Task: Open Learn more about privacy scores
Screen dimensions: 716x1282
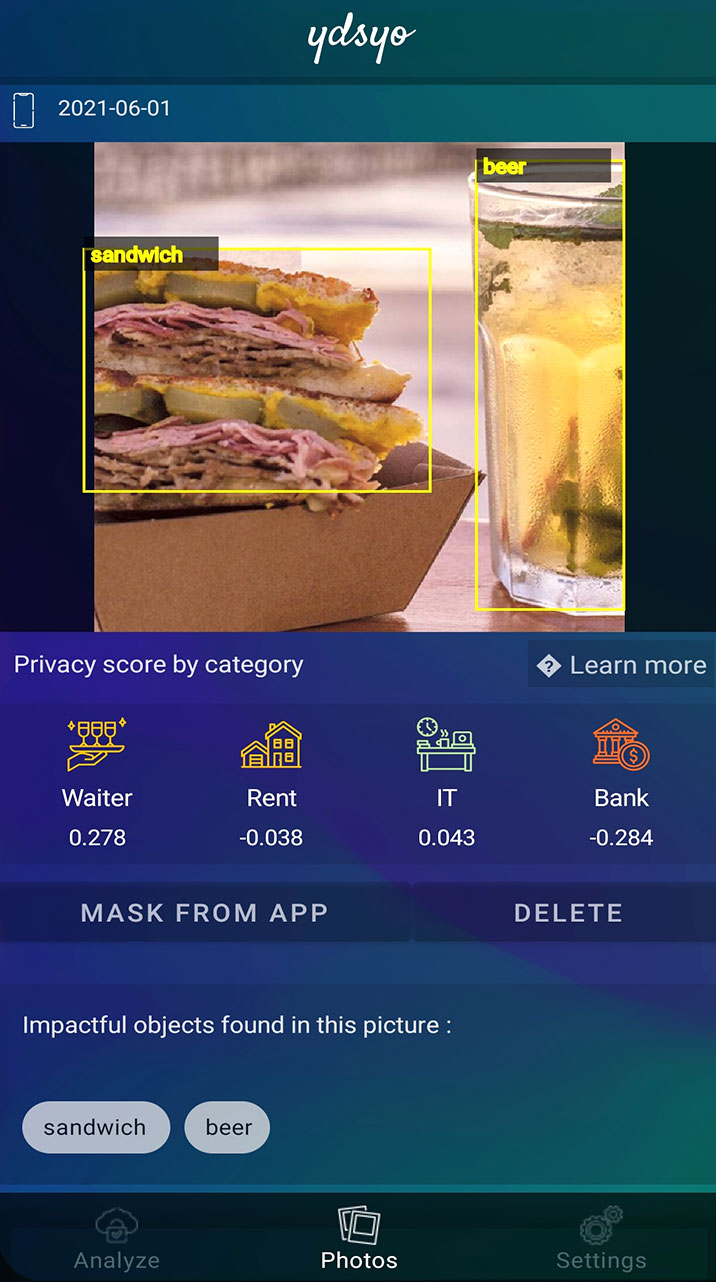Action: pyautogui.click(x=621, y=665)
